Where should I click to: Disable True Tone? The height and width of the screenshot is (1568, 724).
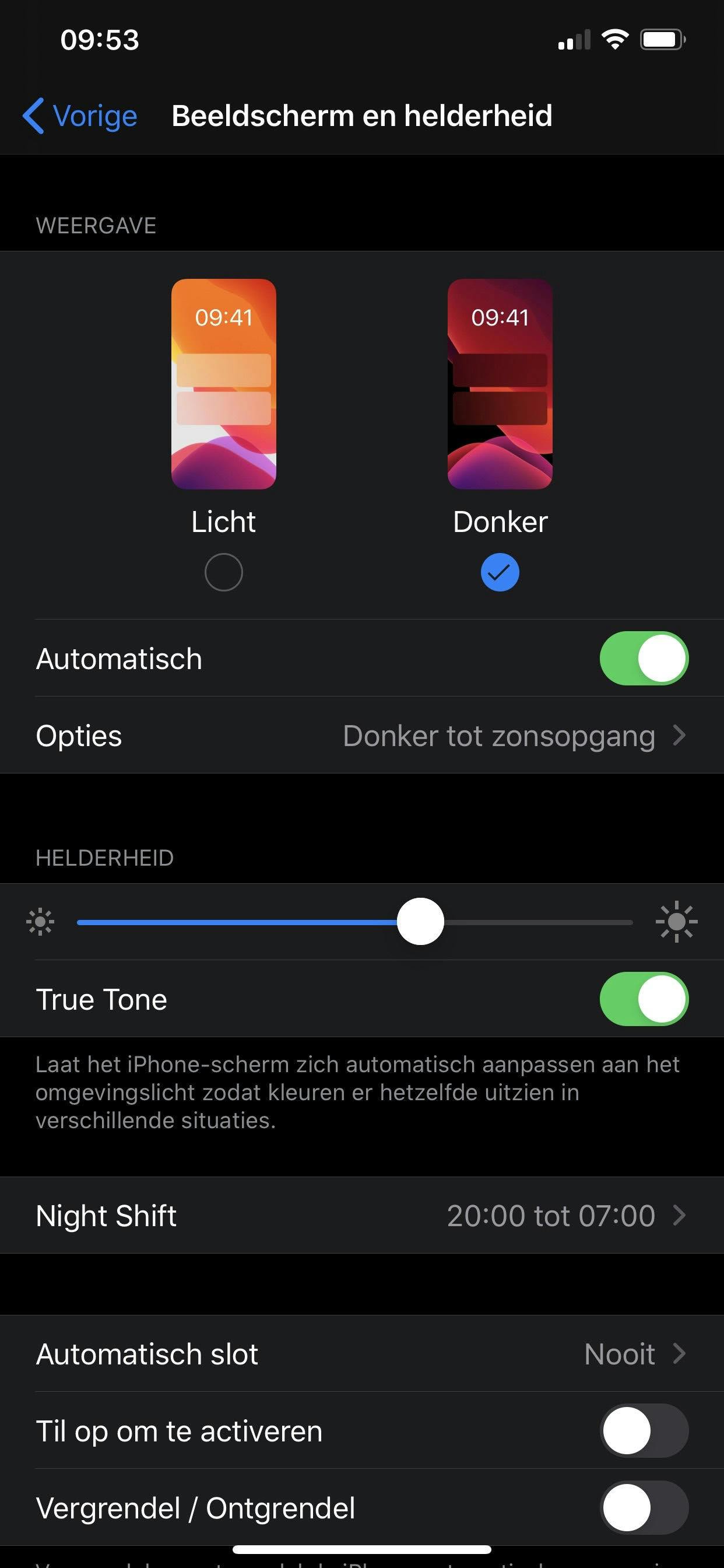point(644,999)
